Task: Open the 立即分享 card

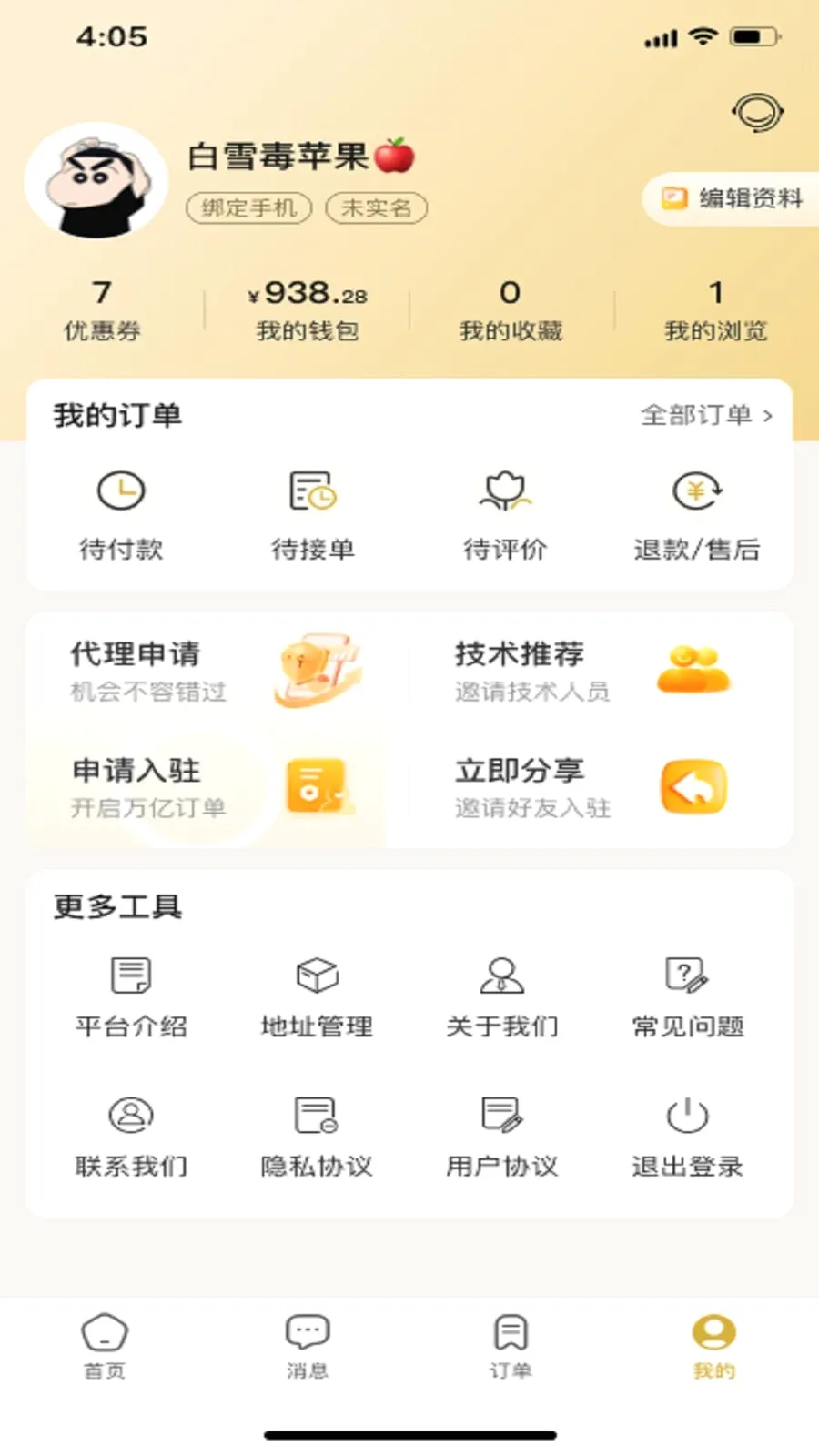Action: click(601, 788)
